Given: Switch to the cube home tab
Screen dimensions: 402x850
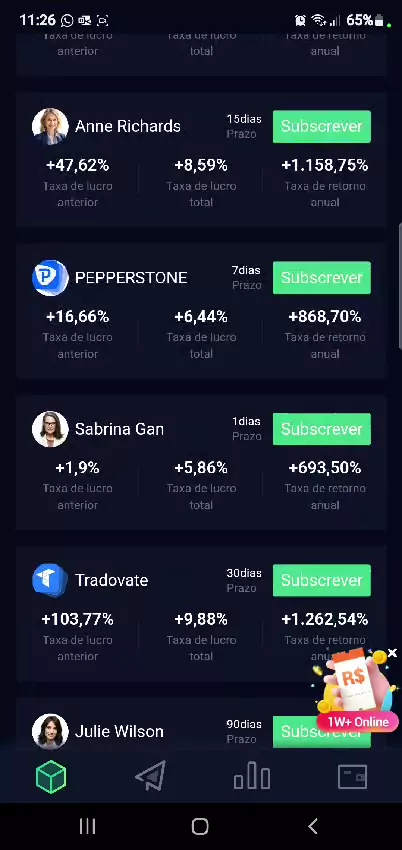Looking at the screenshot, I should point(51,777).
